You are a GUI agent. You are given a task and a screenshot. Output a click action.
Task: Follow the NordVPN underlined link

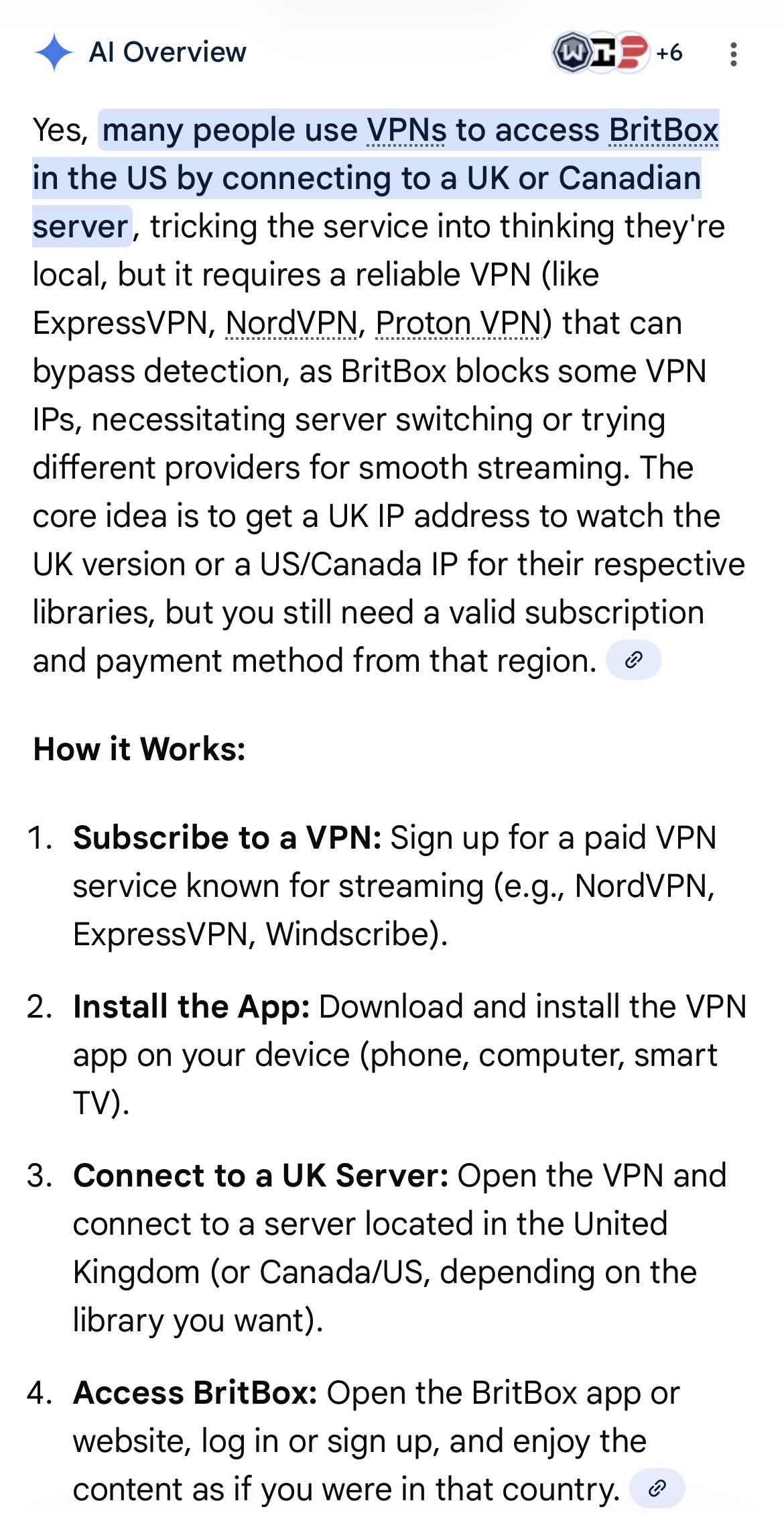coord(291,323)
